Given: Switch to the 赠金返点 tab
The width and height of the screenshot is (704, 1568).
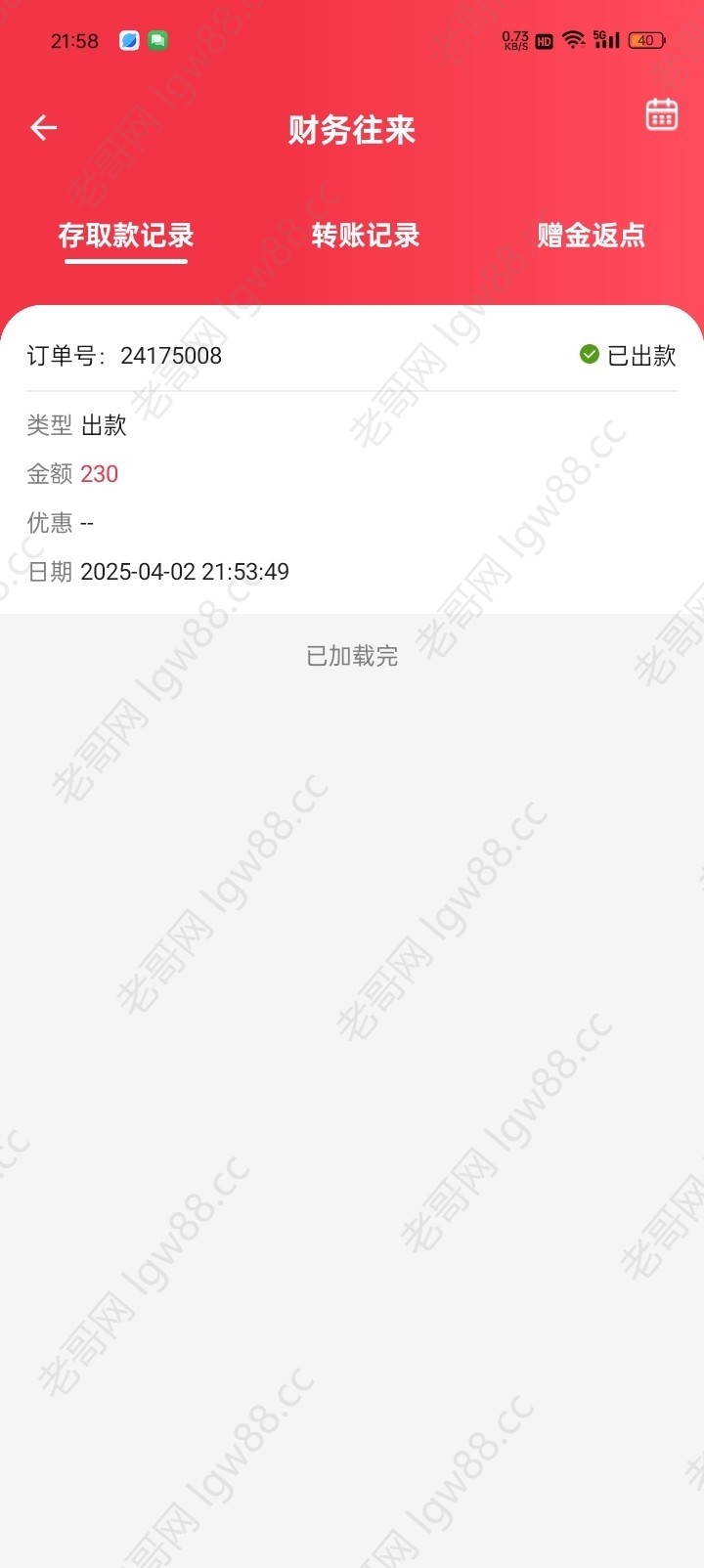Looking at the screenshot, I should (591, 236).
